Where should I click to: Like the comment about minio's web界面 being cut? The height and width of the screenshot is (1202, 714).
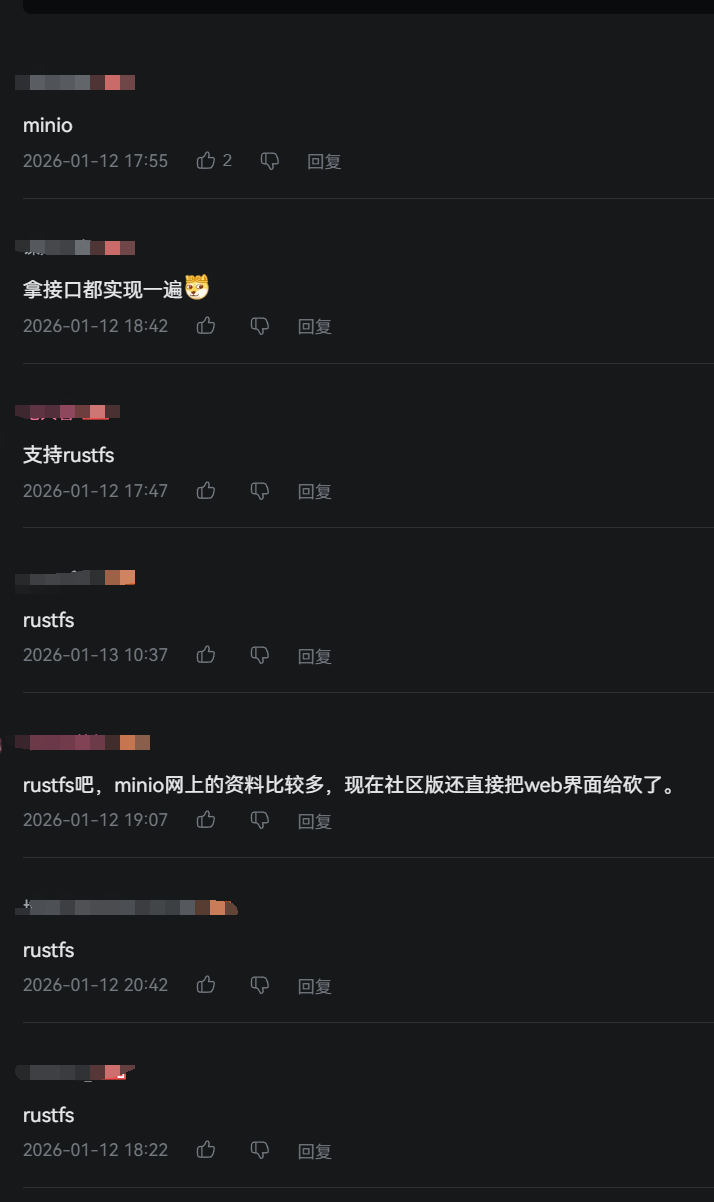[206, 819]
